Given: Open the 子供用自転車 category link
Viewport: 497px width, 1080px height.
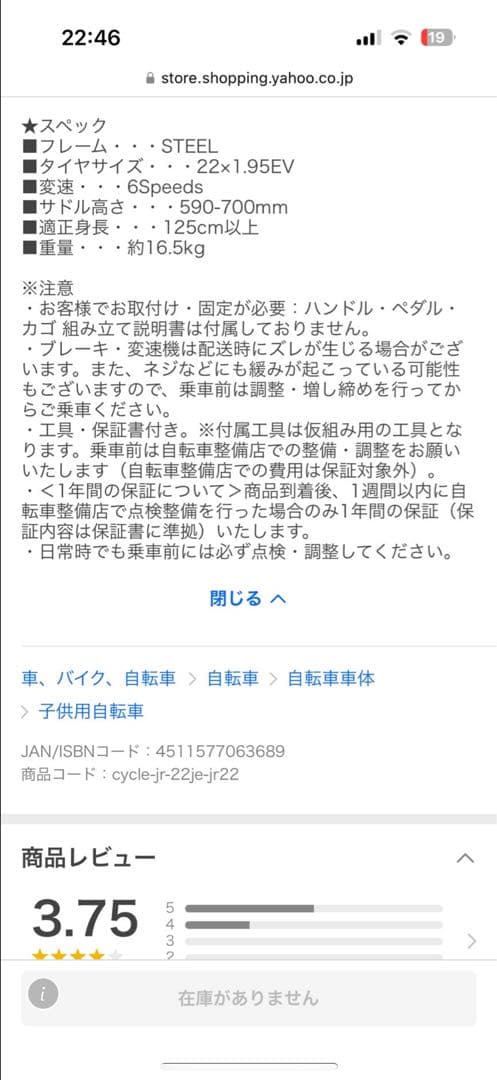Looking at the screenshot, I should [x=92, y=711].
